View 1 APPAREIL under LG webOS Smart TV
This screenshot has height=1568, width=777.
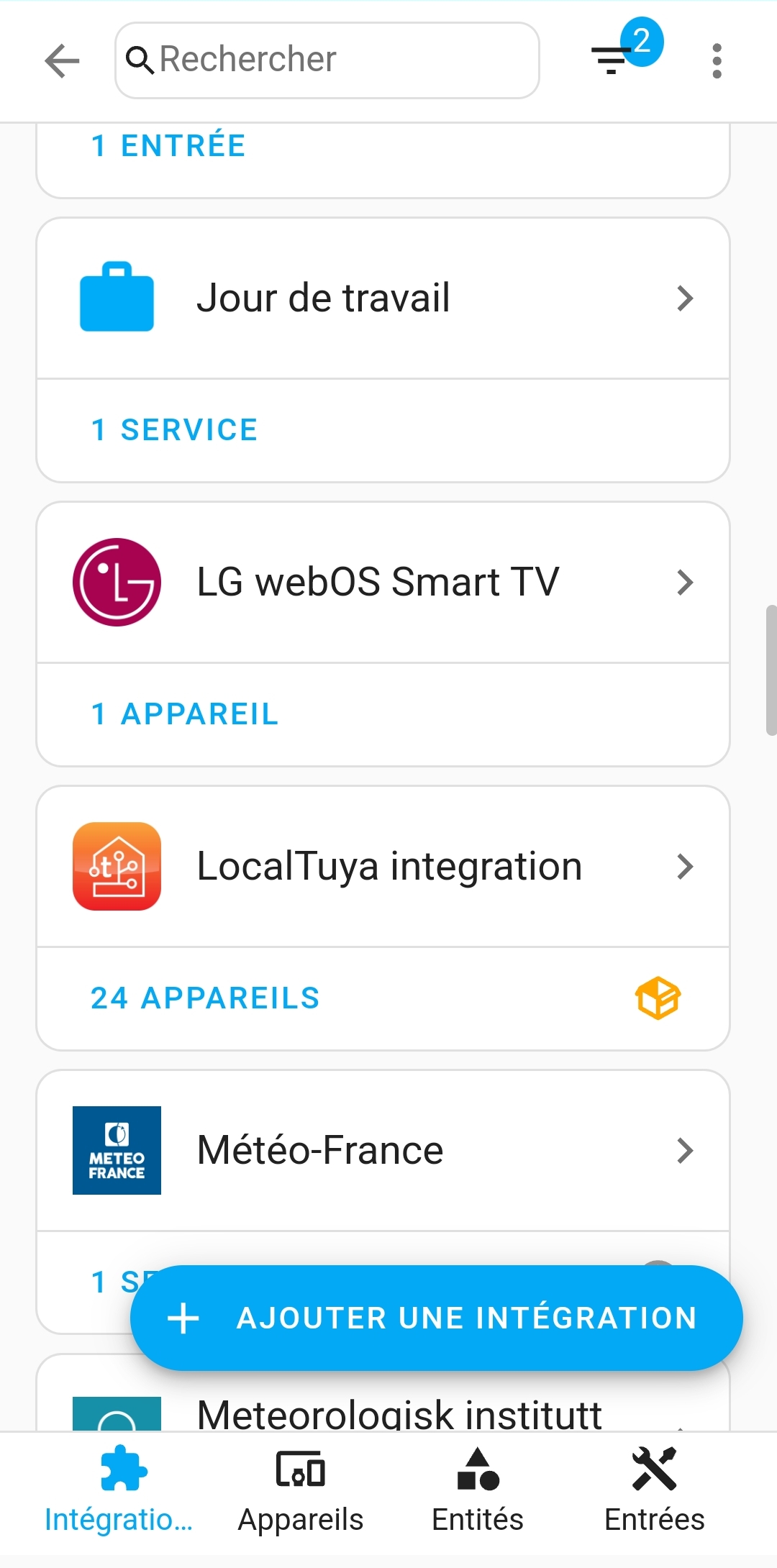tap(185, 714)
